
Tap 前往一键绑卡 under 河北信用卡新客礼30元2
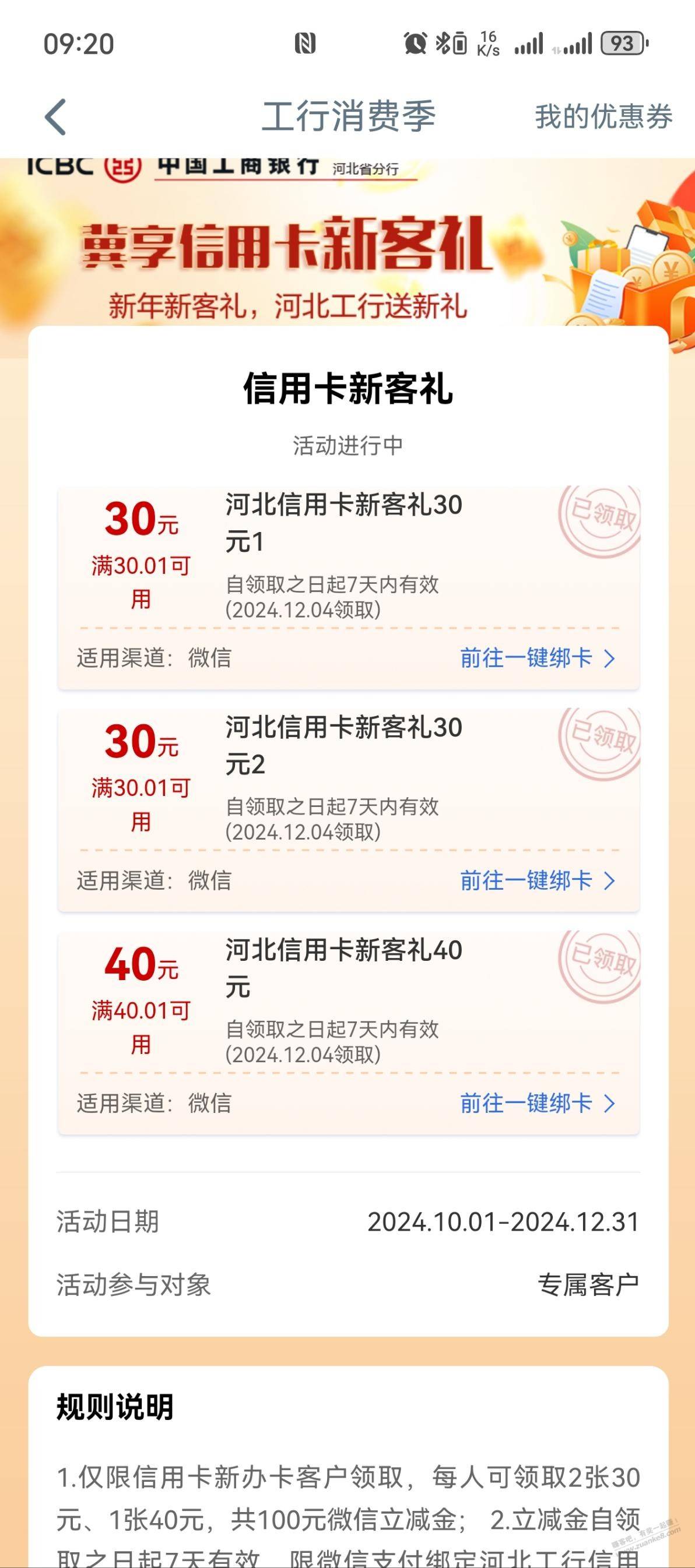click(537, 880)
